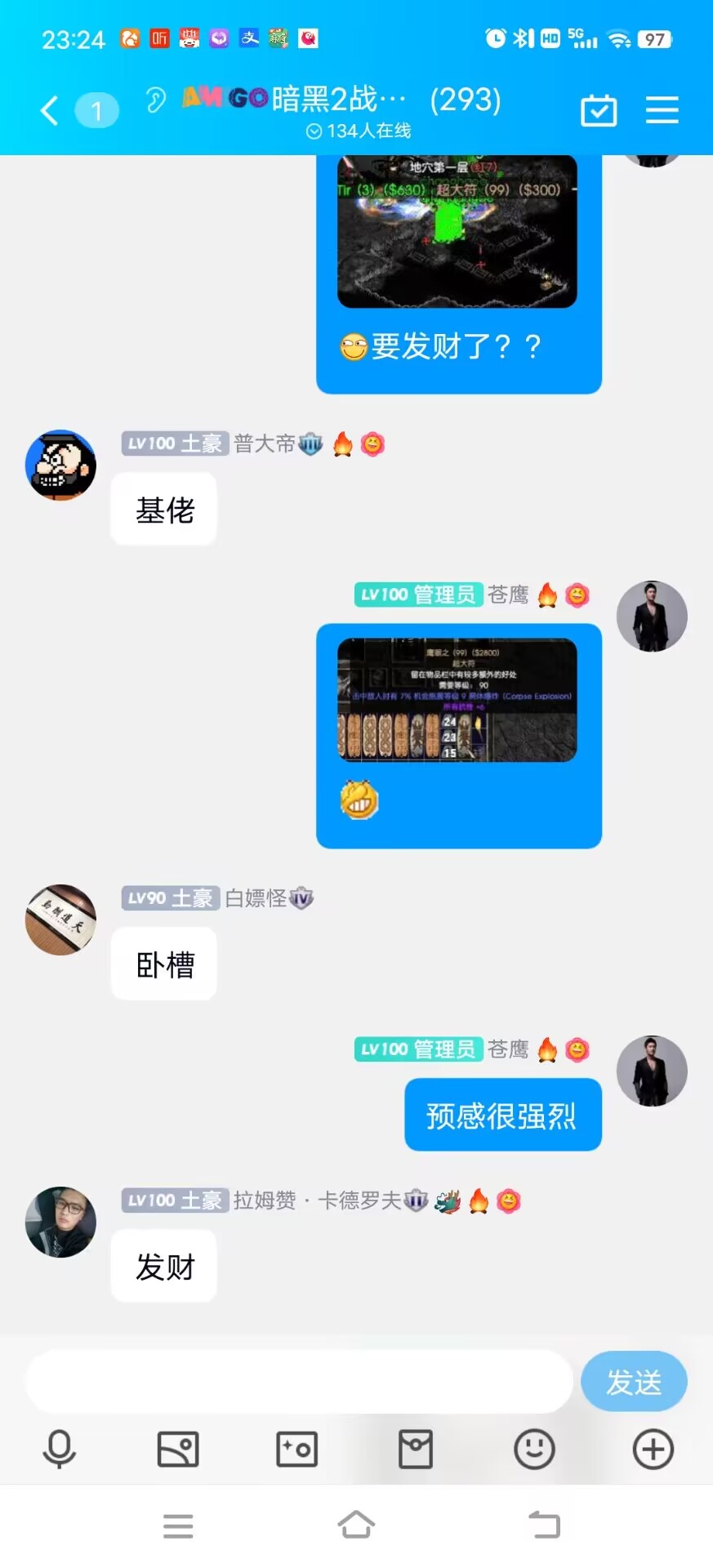Open more attachments with the plus icon
The height and width of the screenshot is (1568, 713).
pos(653,1450)
